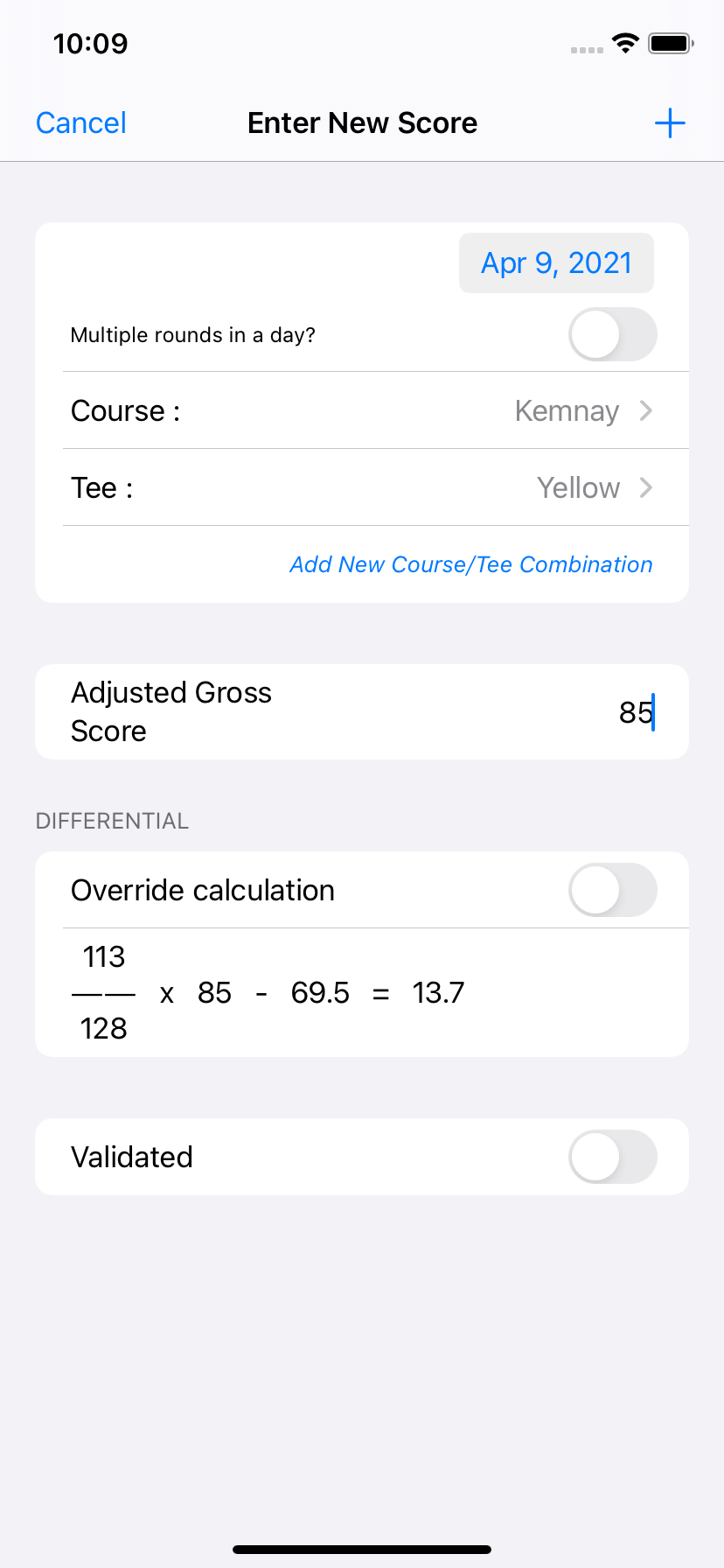Cancel entering the new score

(80, 122)
